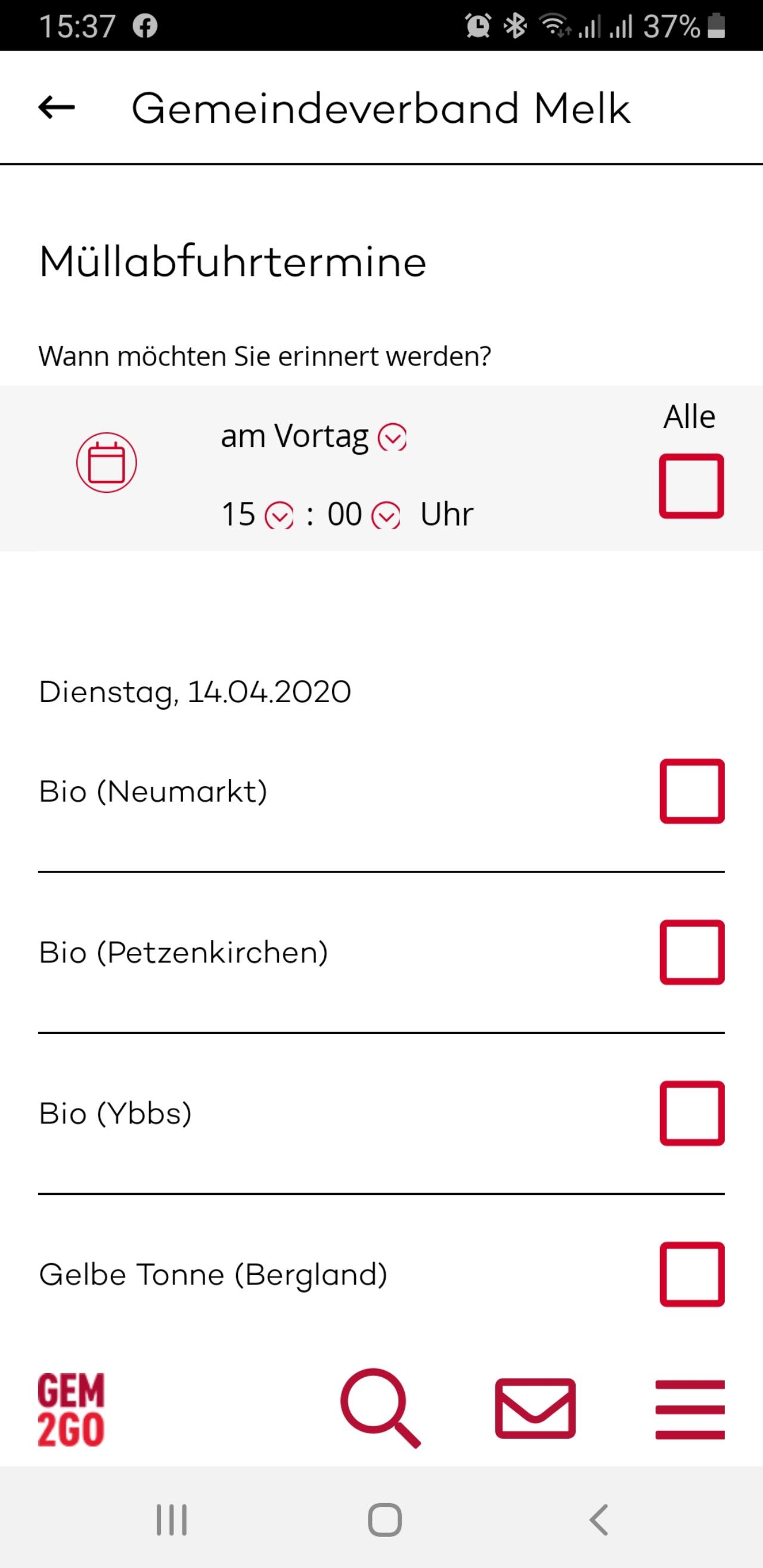
Task: Select the Bio (Neumarkt) checkbox
Action: pos(691,791)
